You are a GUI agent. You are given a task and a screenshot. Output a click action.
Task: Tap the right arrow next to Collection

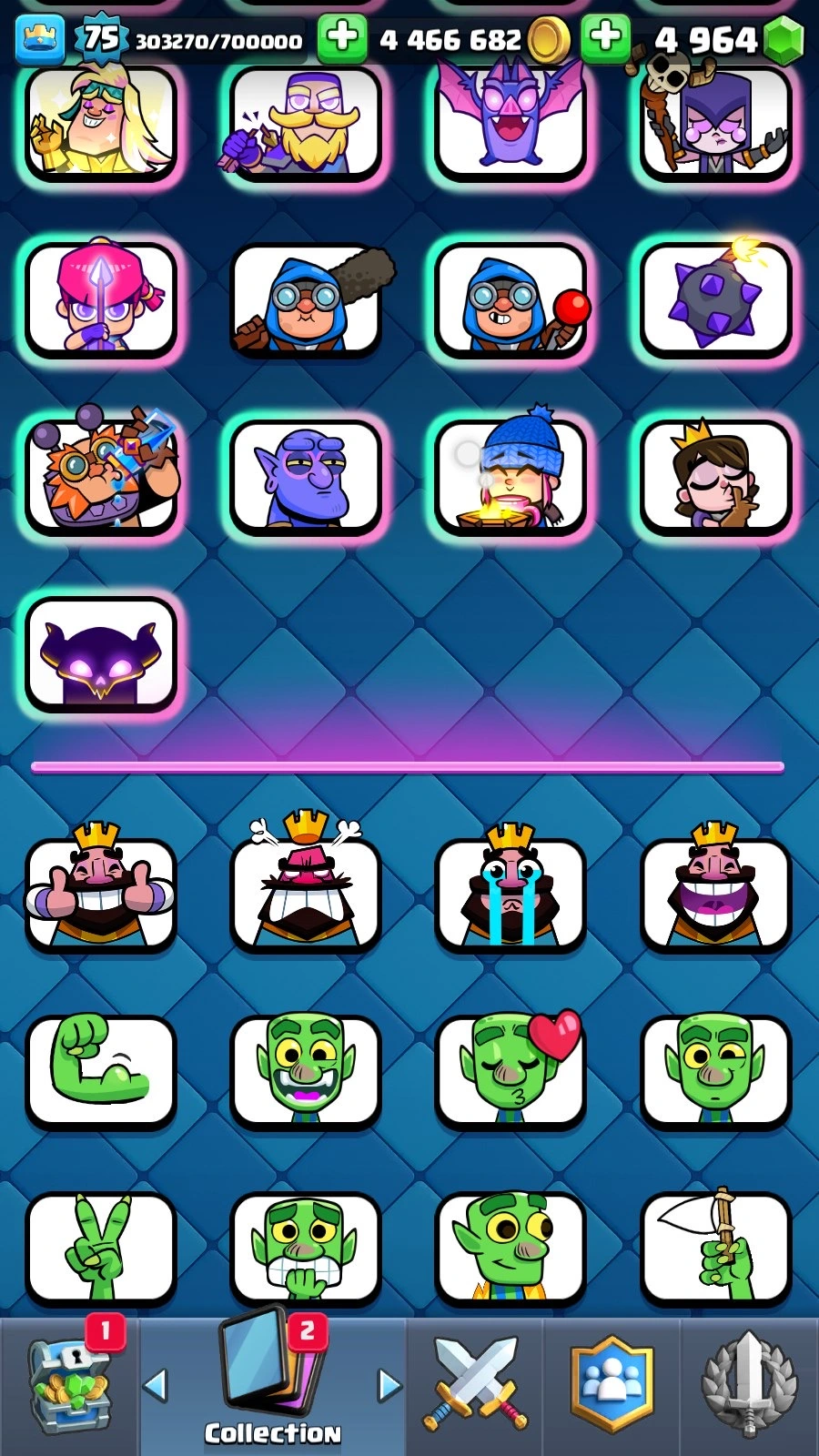coord(389,1385)
